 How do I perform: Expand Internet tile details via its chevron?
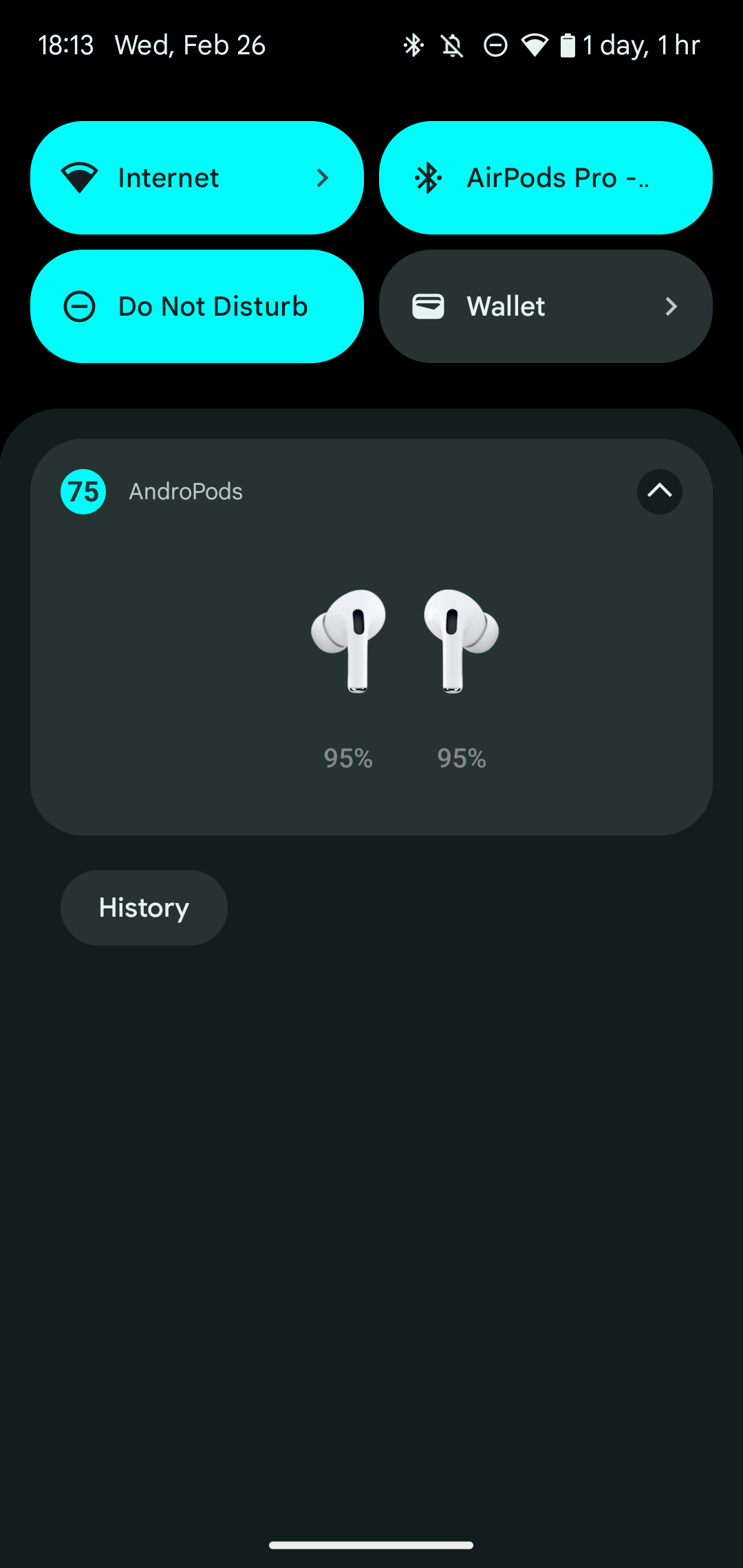click(323, 177)
